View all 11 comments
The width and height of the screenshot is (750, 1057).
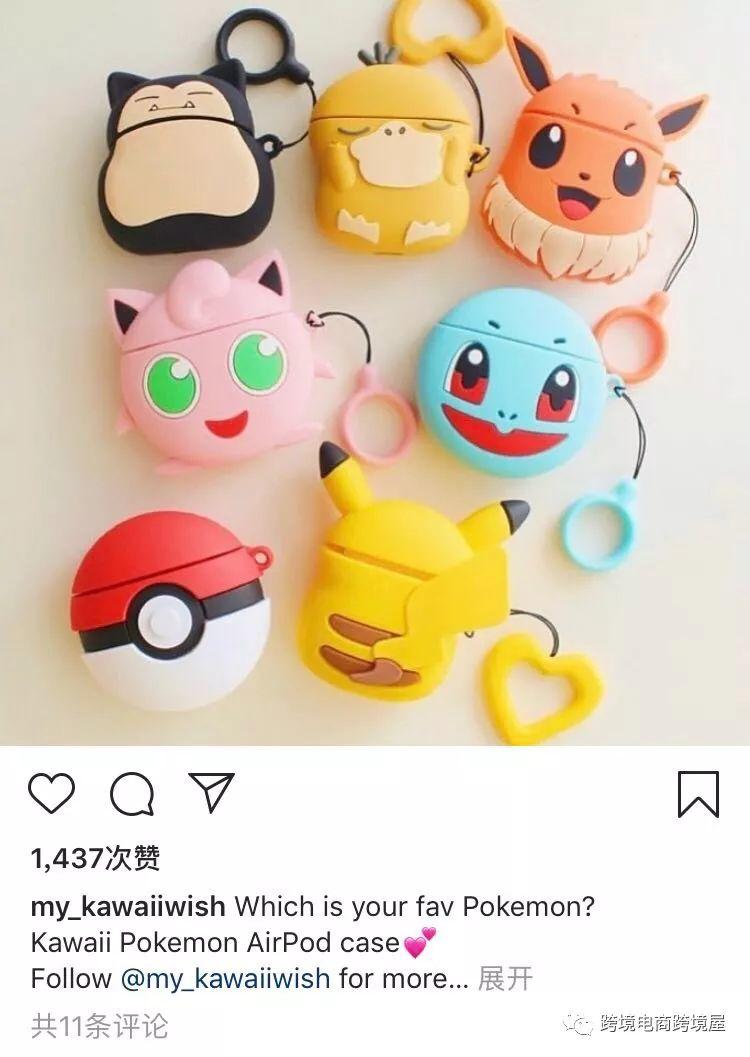(99, 1025)
